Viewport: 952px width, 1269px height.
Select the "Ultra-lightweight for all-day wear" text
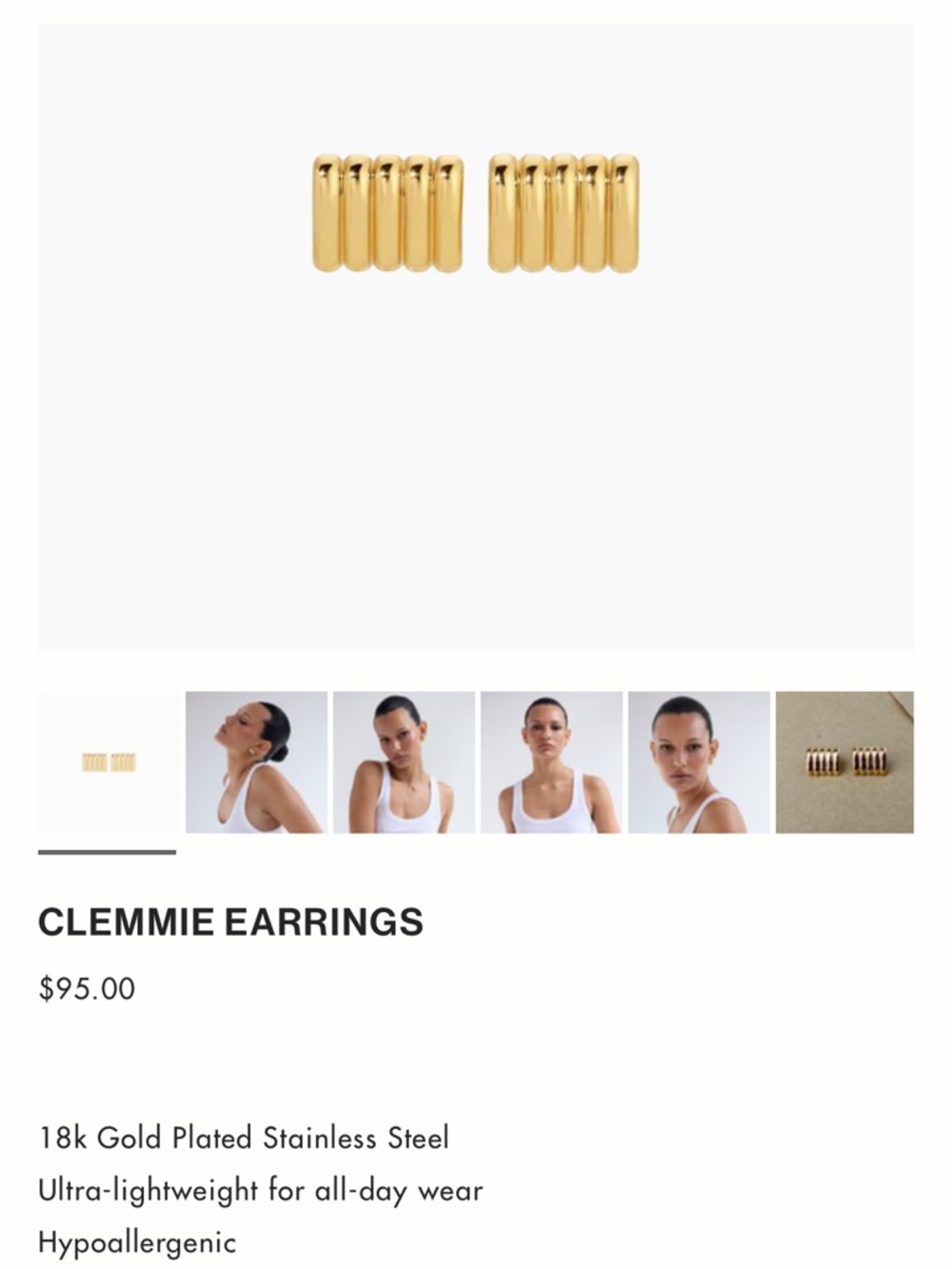click(259, 1189)
